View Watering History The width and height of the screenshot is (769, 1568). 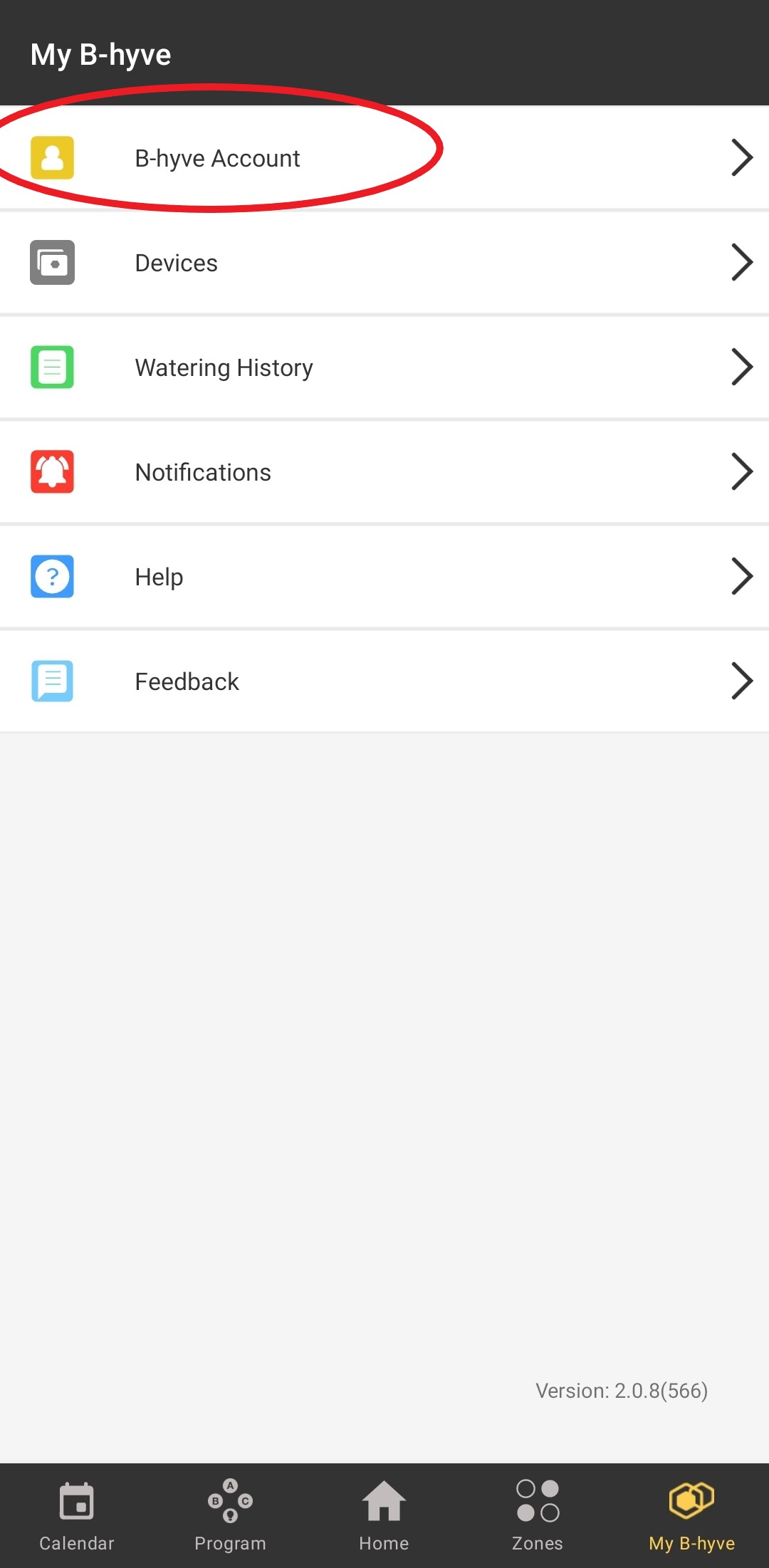coord(384,367)
